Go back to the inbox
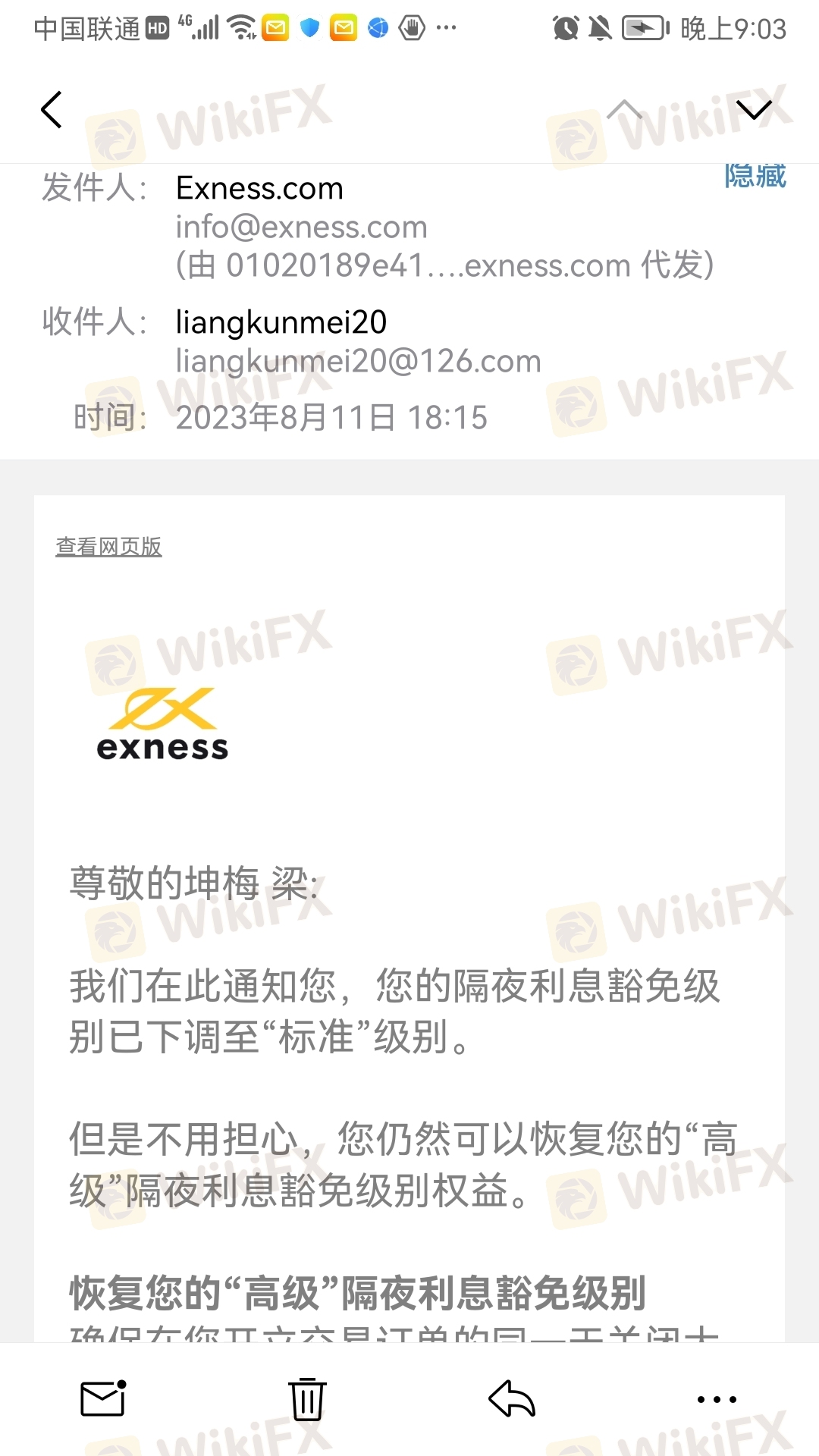Viewport: 819px width, 1456px height. pos(52,110)
